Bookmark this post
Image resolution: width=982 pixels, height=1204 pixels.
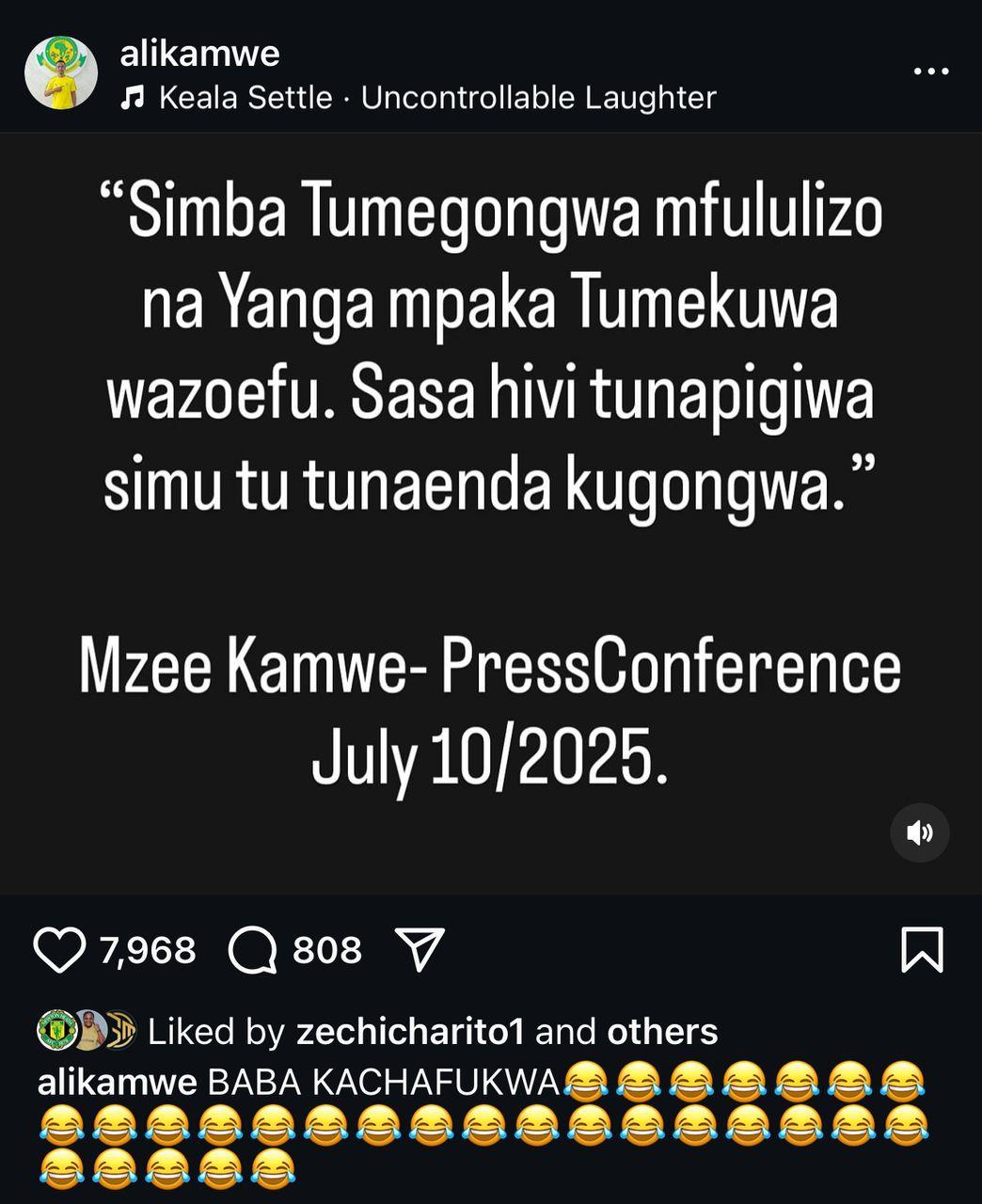point(921,950)
